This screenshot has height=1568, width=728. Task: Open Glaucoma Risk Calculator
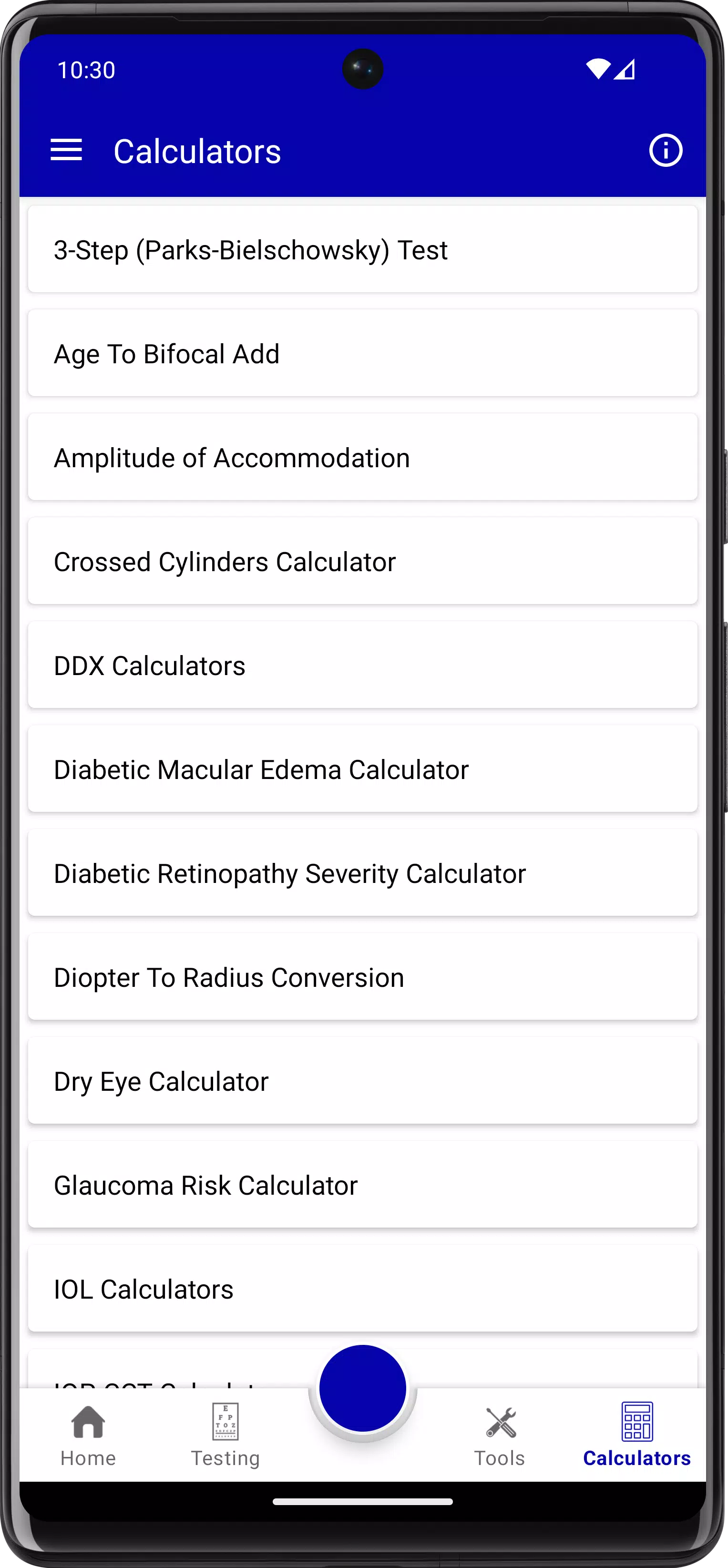[x=363, y=1185]
